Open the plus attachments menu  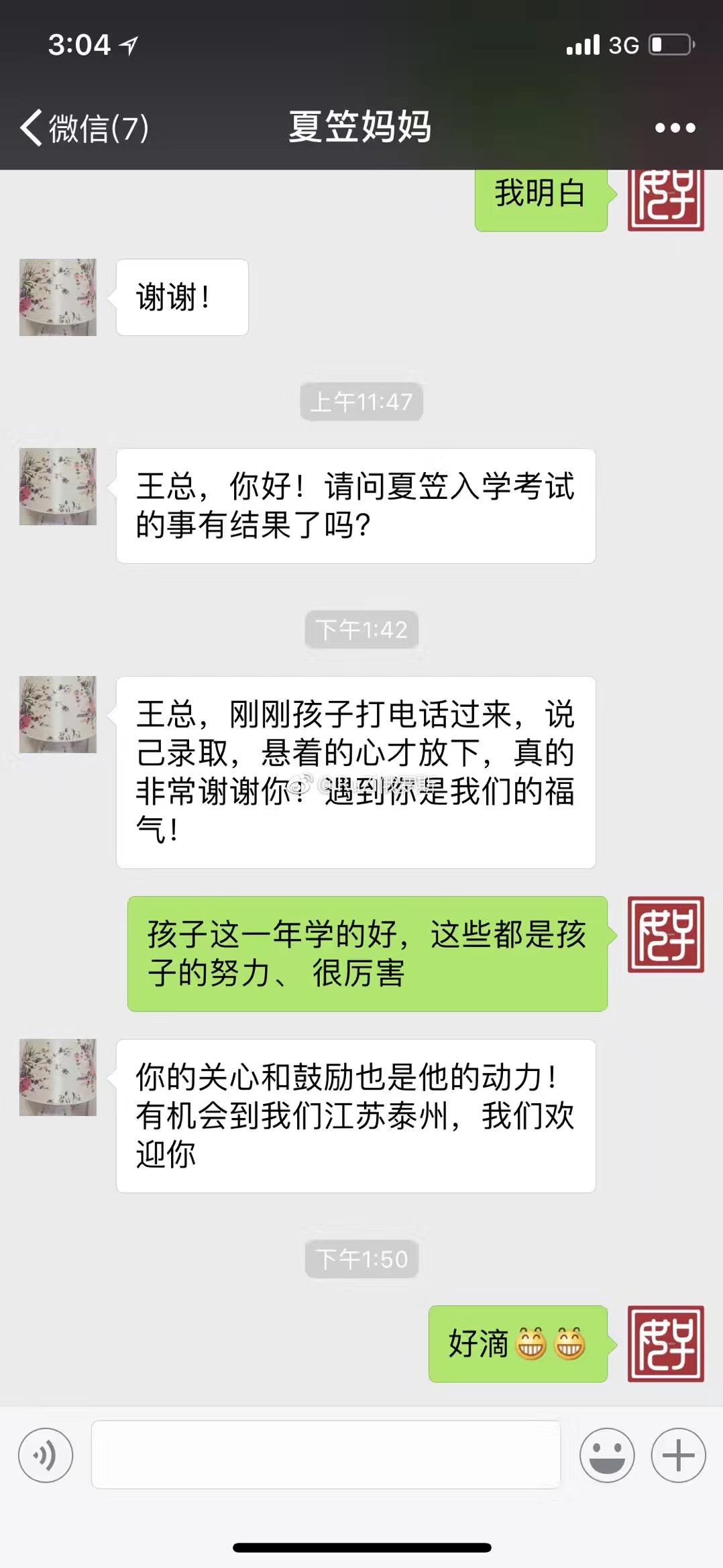678,1455
